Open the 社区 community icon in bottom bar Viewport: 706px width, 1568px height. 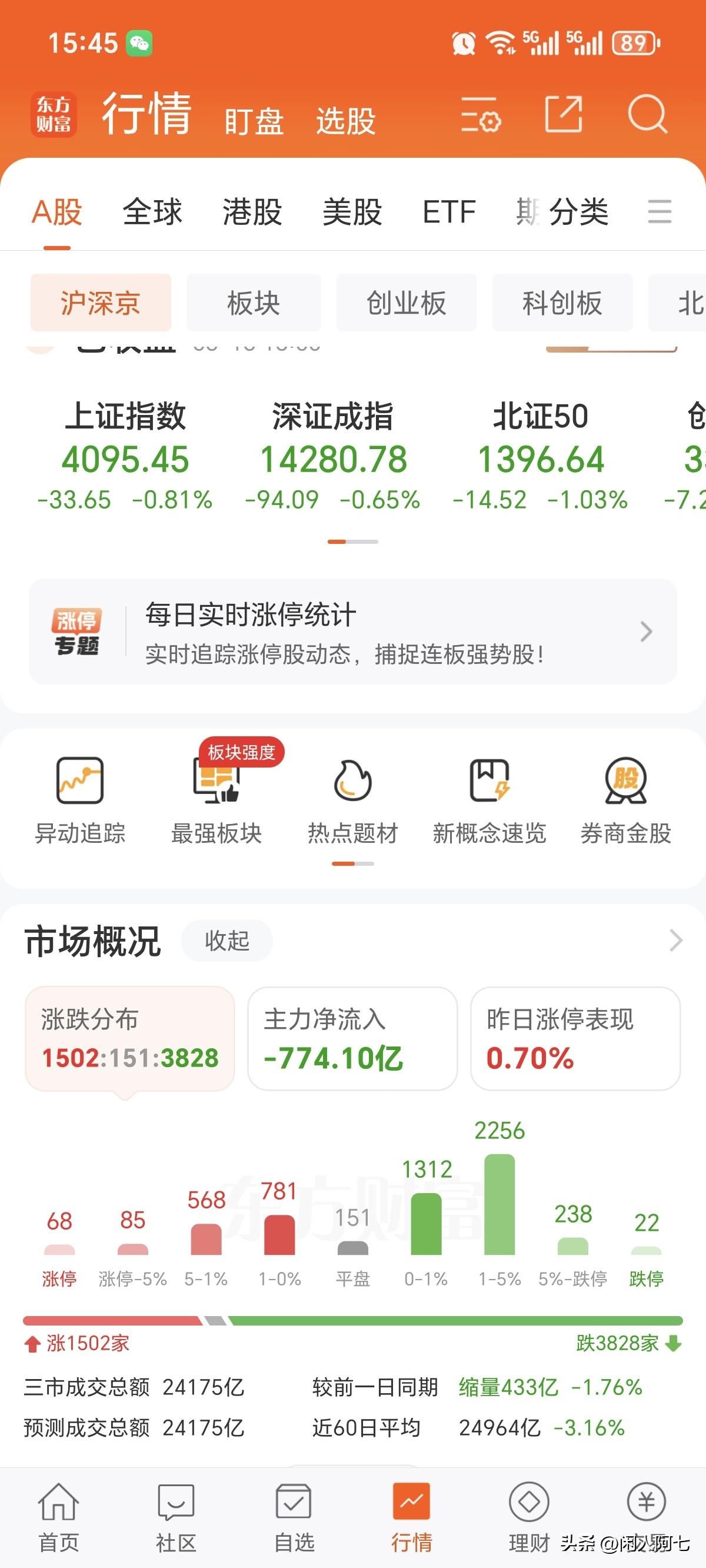176,1502
